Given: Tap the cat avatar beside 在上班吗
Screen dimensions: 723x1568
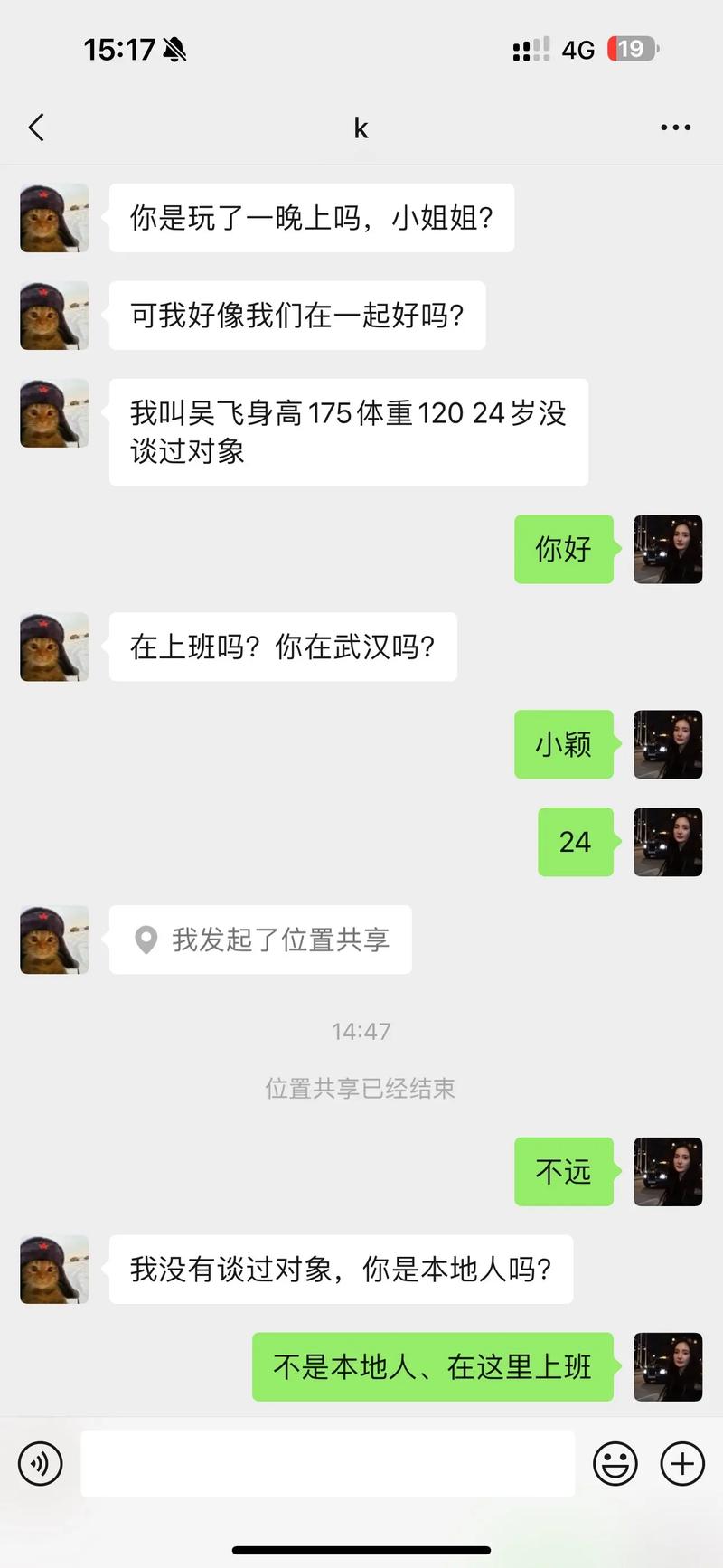Looking at the screenshot, I should (x=54, y=647).
